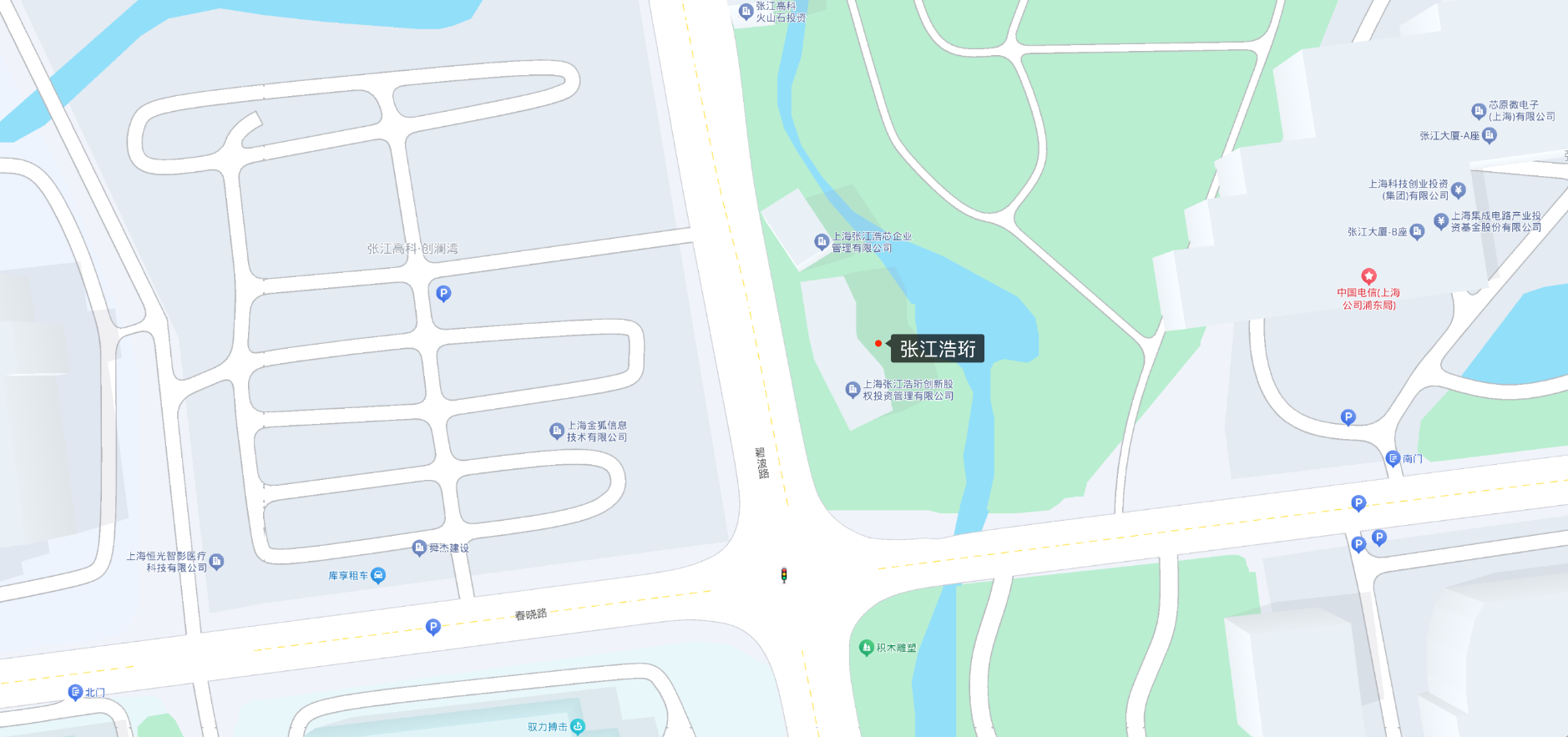Screen dimensions: 1568x737
Task: Tap the 南门 gate marker
Action: point(1393,458)
